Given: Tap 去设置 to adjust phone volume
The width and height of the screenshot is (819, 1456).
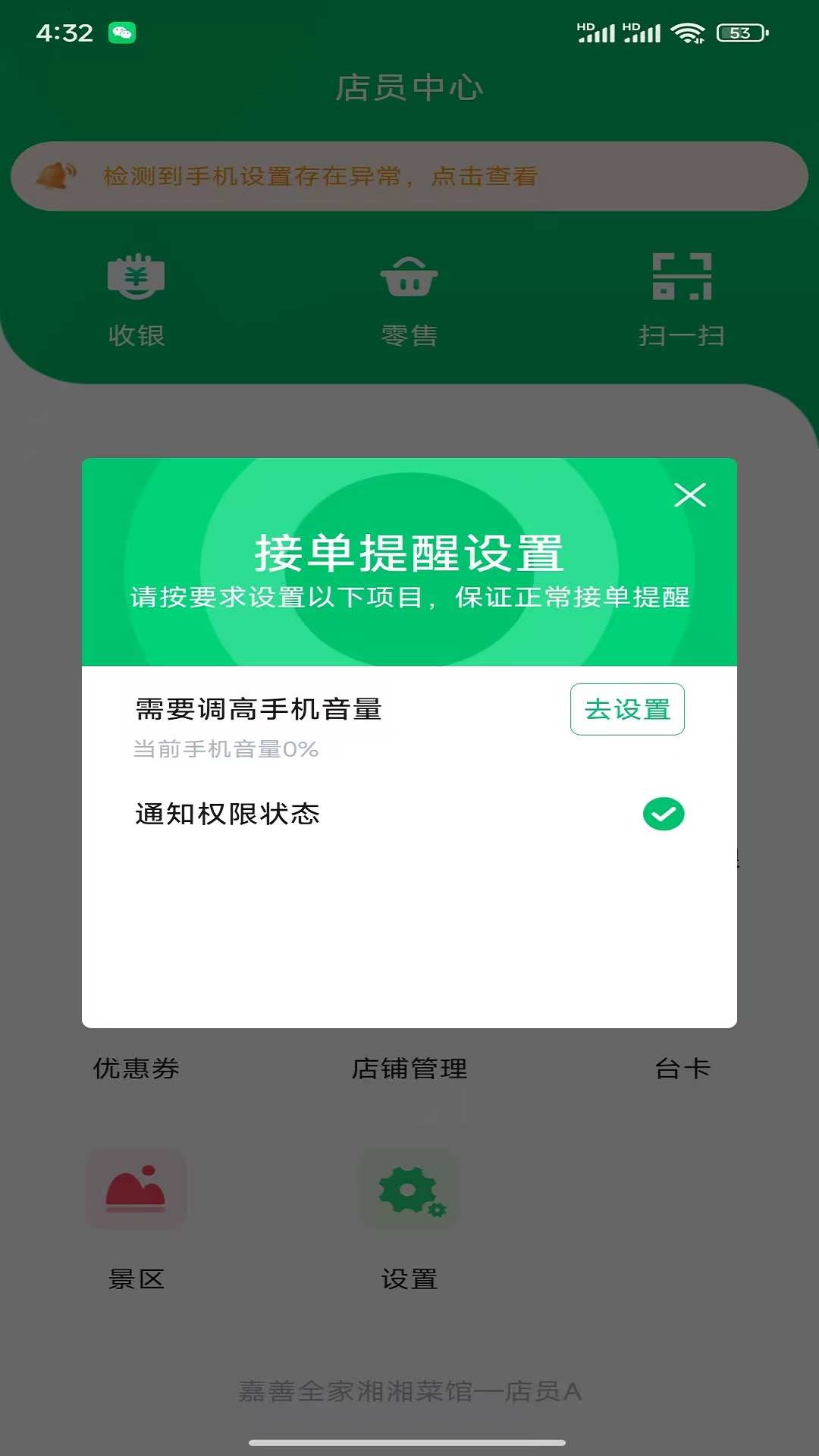Looking at the screenshot, I should tap(627, 710).
